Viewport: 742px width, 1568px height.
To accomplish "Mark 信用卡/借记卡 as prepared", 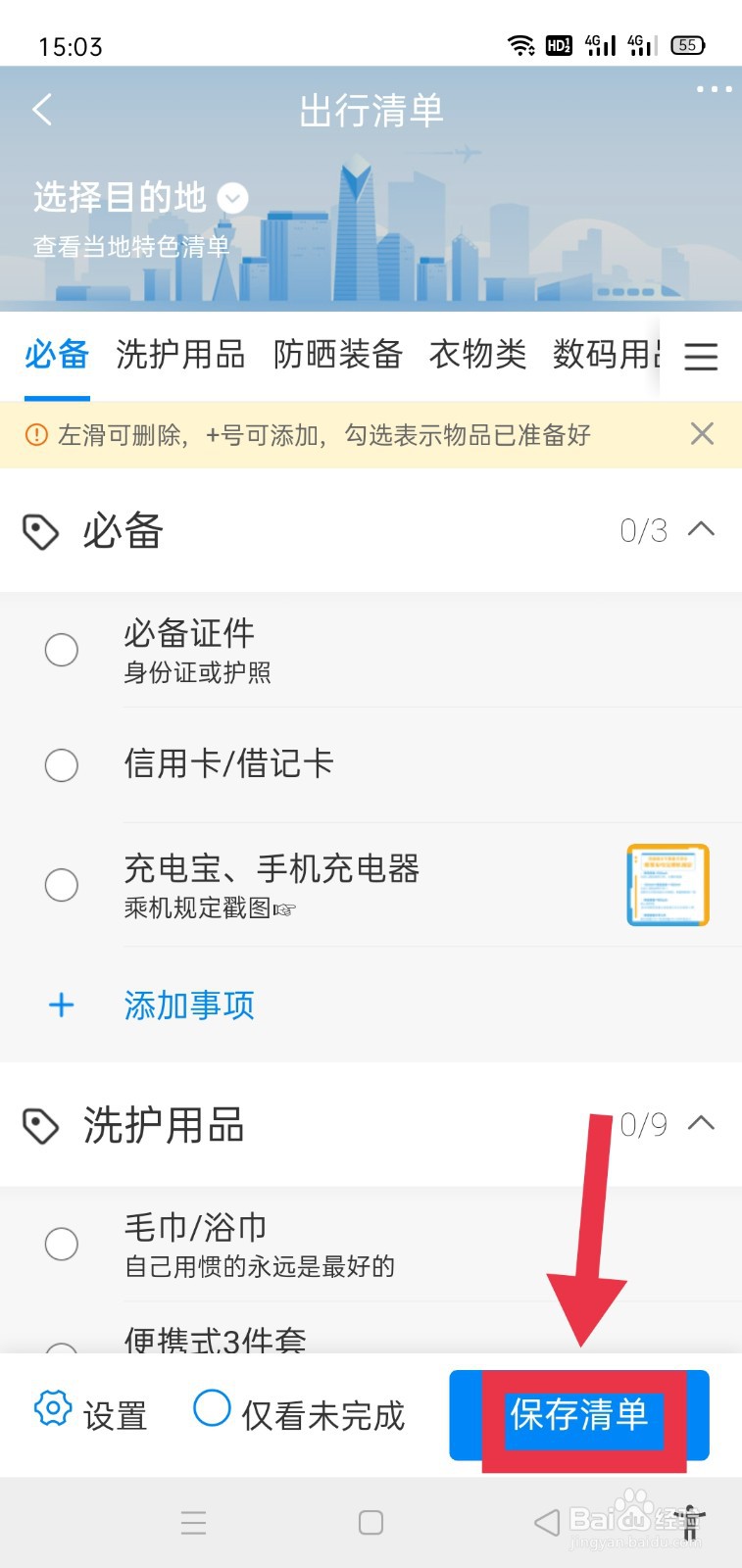I will (61, 766).
